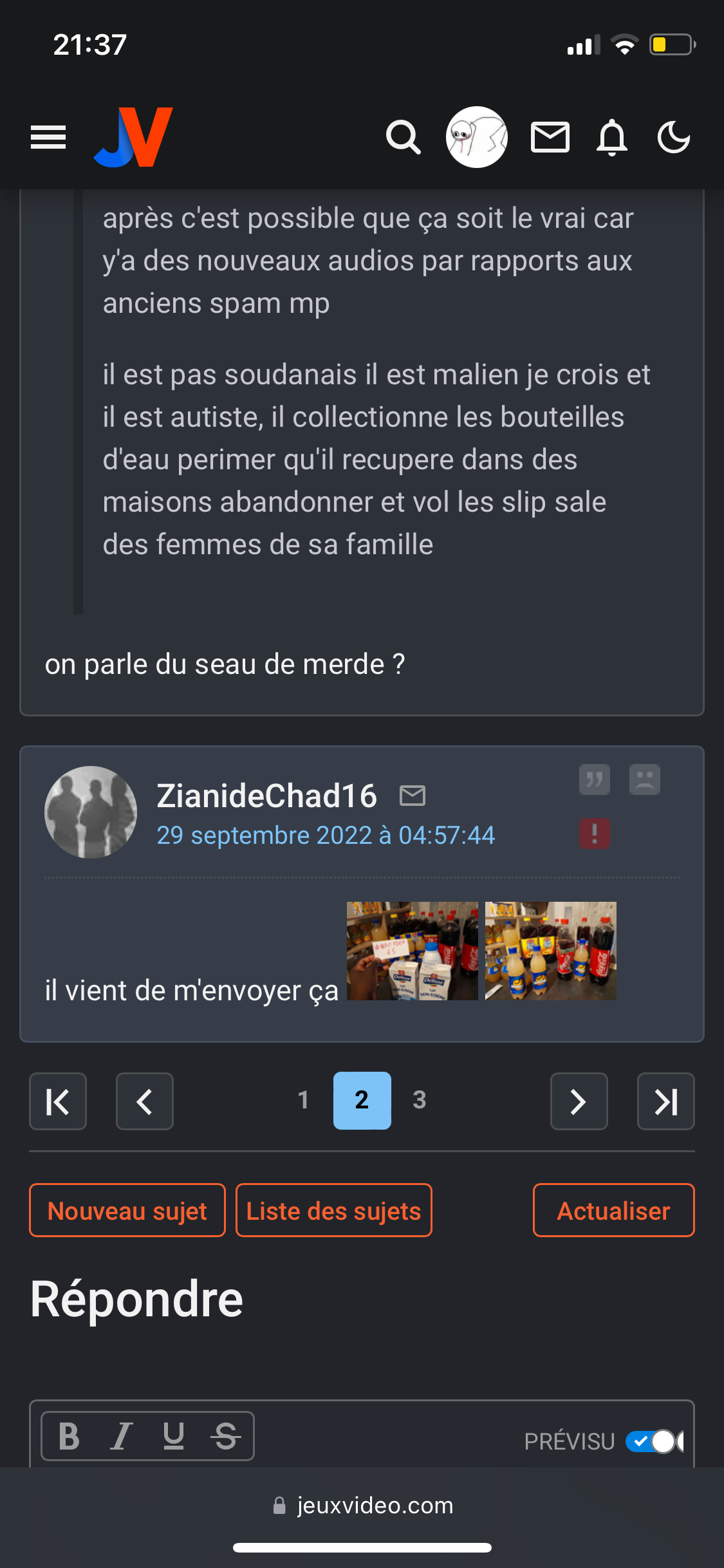Open post date 29 septembre 2022 link
Screen dimensions: 724x1568
[326, 835]
